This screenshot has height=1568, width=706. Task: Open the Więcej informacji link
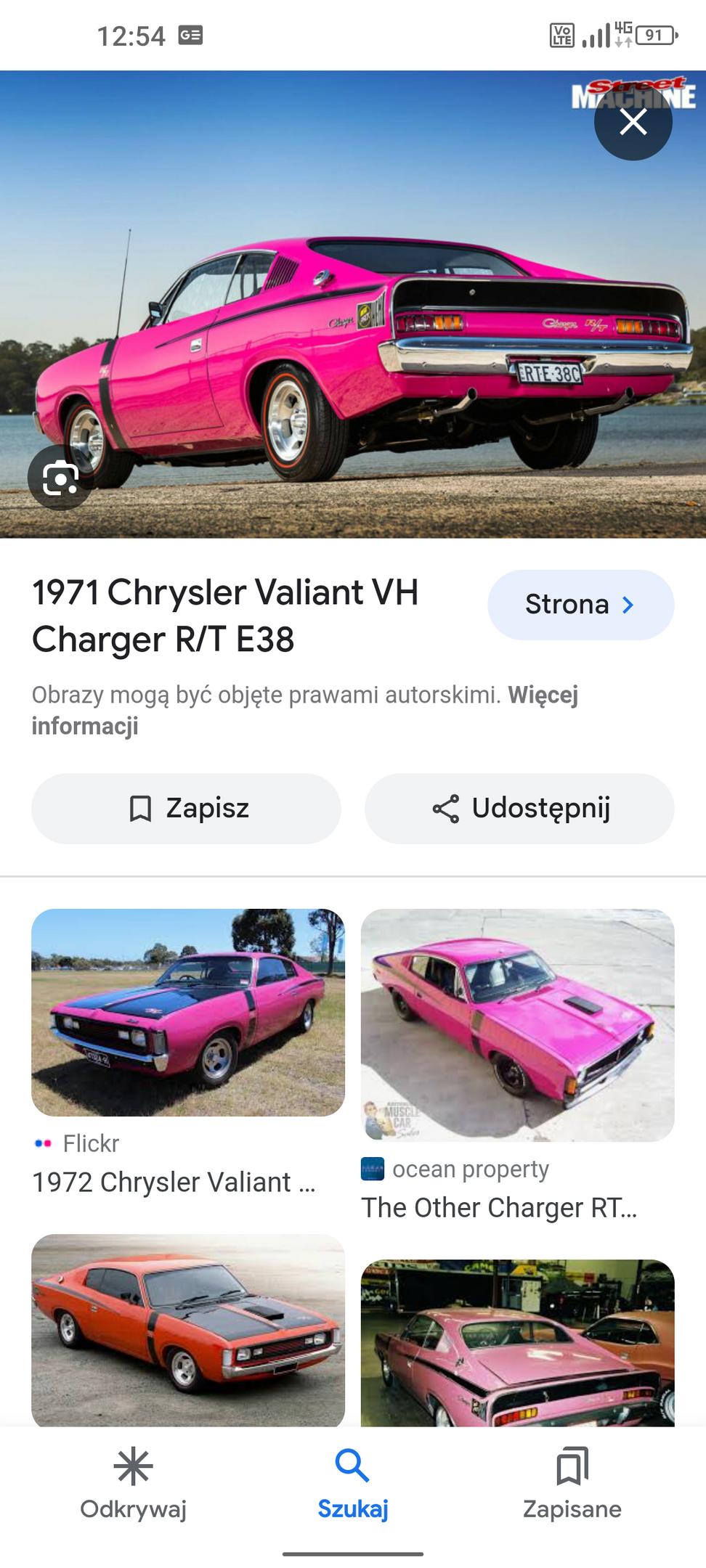[305, 710]
